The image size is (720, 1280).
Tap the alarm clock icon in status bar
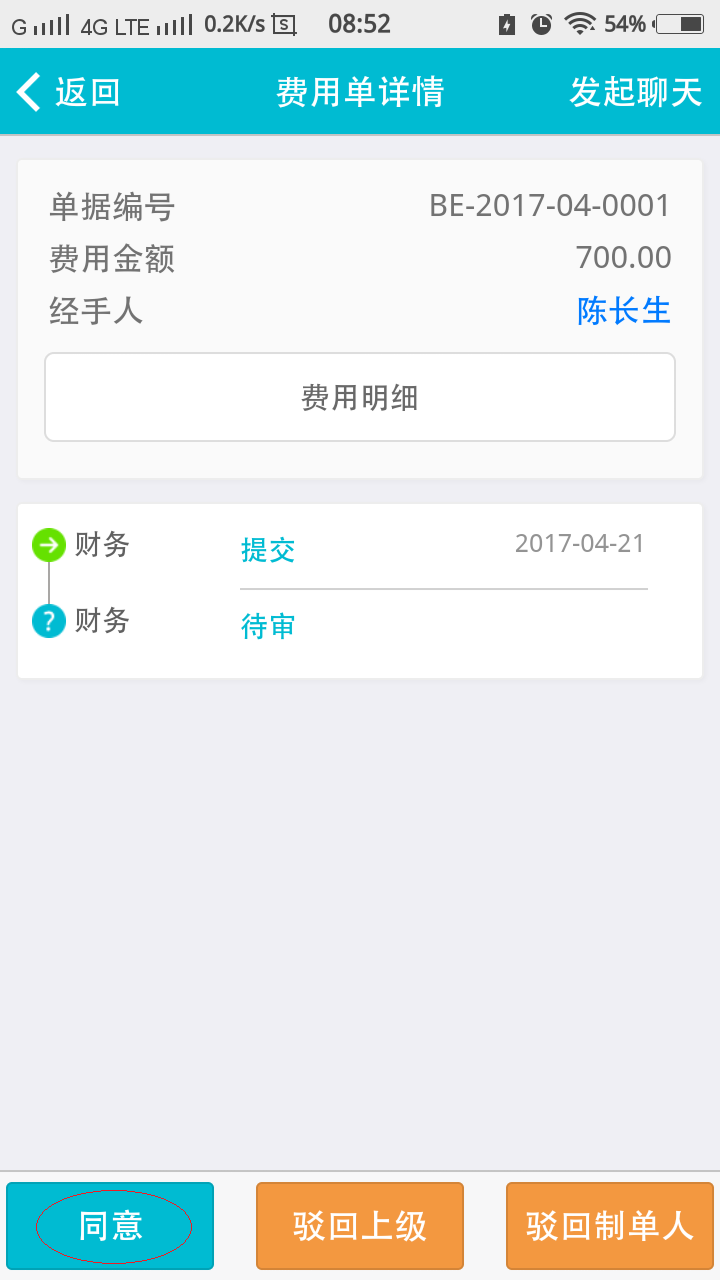coord(540,23)
